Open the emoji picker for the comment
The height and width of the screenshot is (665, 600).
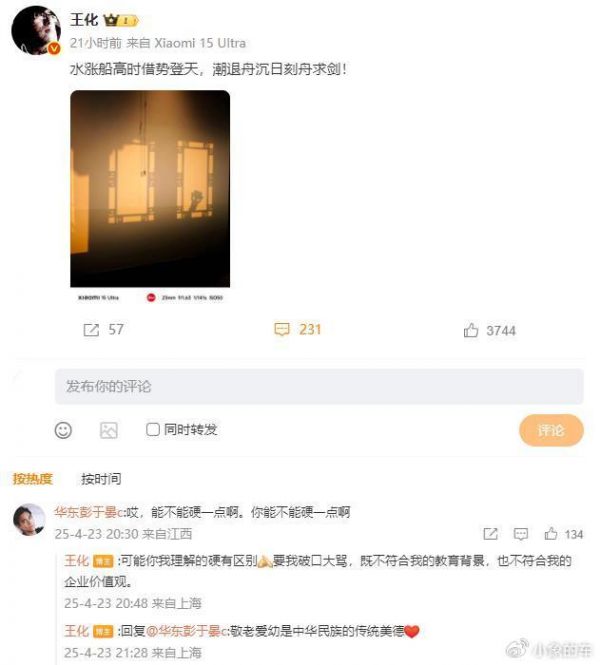coord(63,430)
